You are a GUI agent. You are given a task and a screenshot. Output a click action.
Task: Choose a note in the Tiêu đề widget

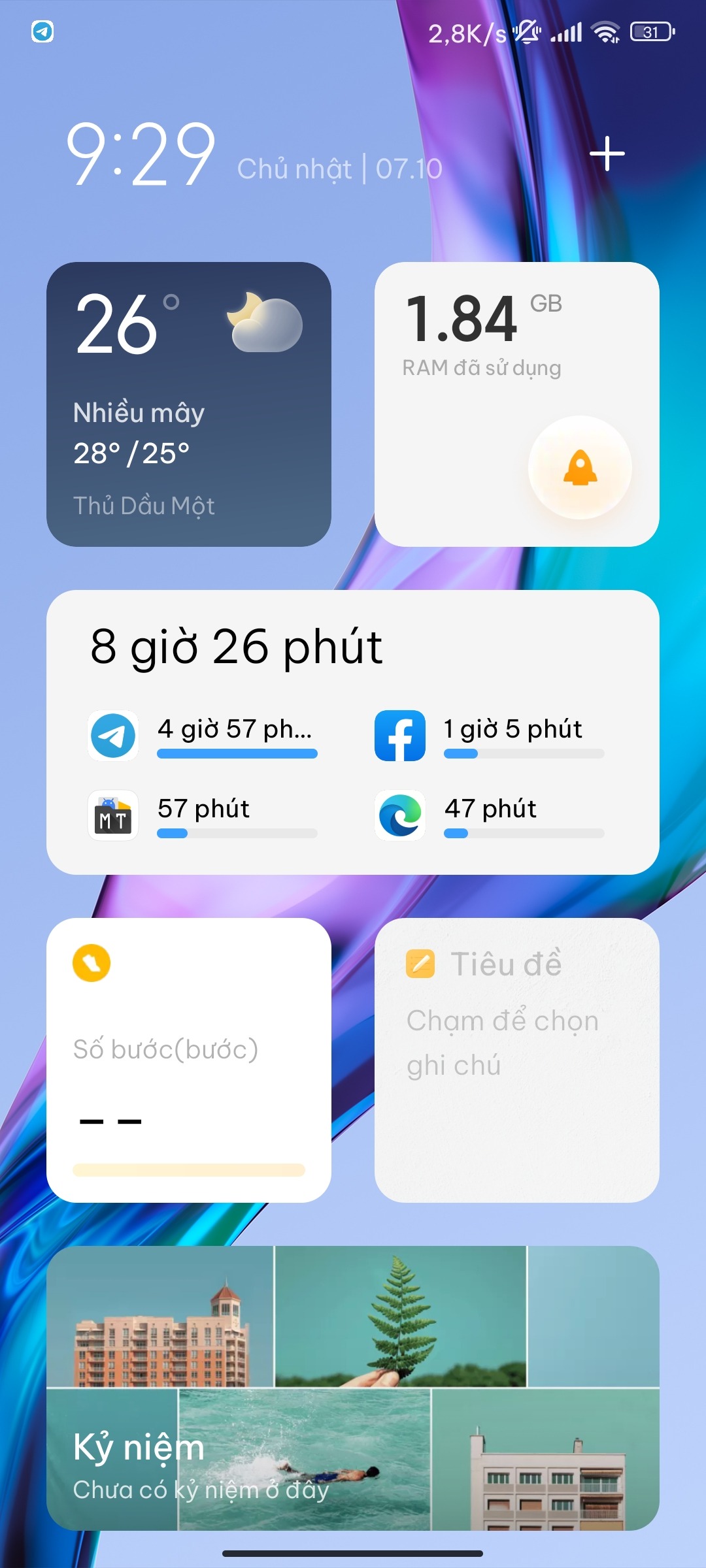516,1060
